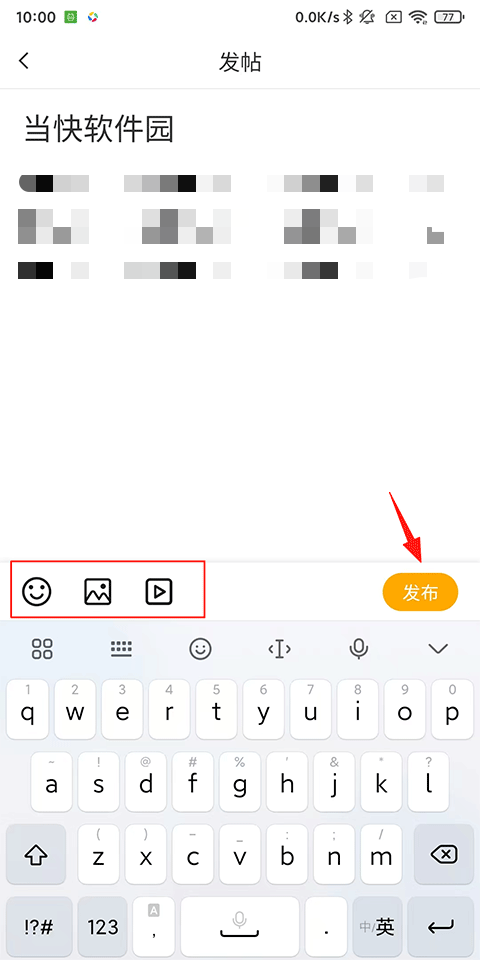Toggle the 中/英 language key

pos(377,927)
